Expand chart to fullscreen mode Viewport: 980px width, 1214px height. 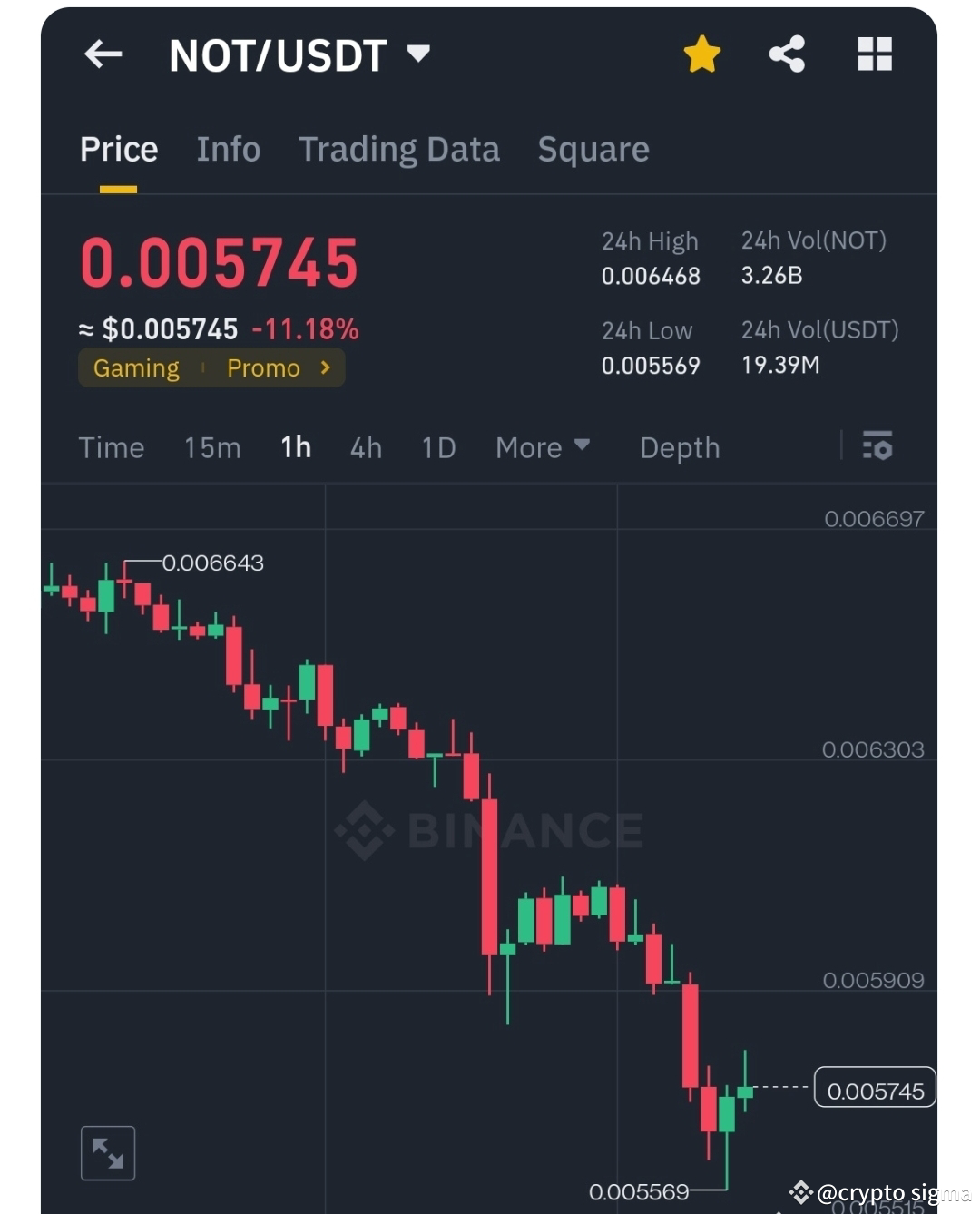(x=108, y=1152)
